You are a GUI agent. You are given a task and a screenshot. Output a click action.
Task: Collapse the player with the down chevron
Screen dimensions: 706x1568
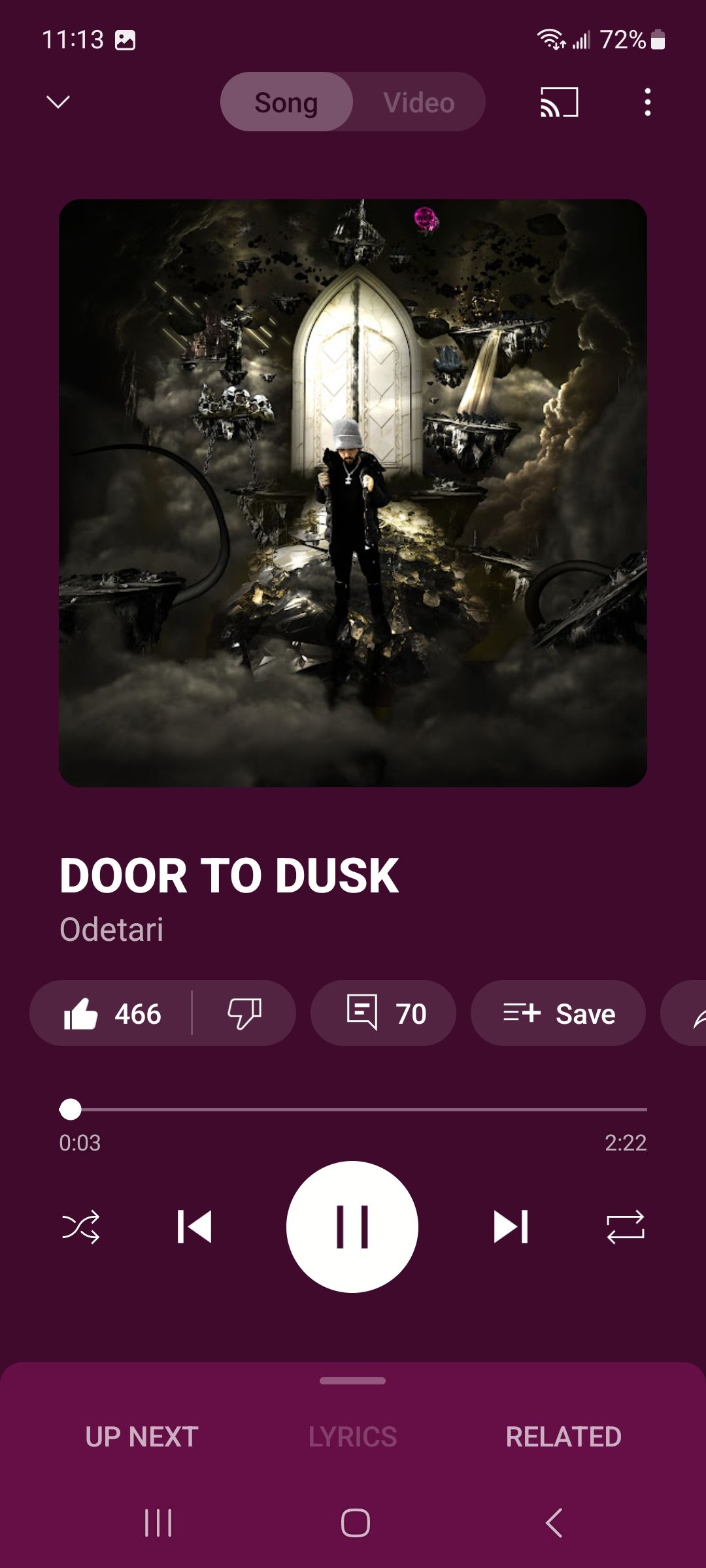point(58,102)
